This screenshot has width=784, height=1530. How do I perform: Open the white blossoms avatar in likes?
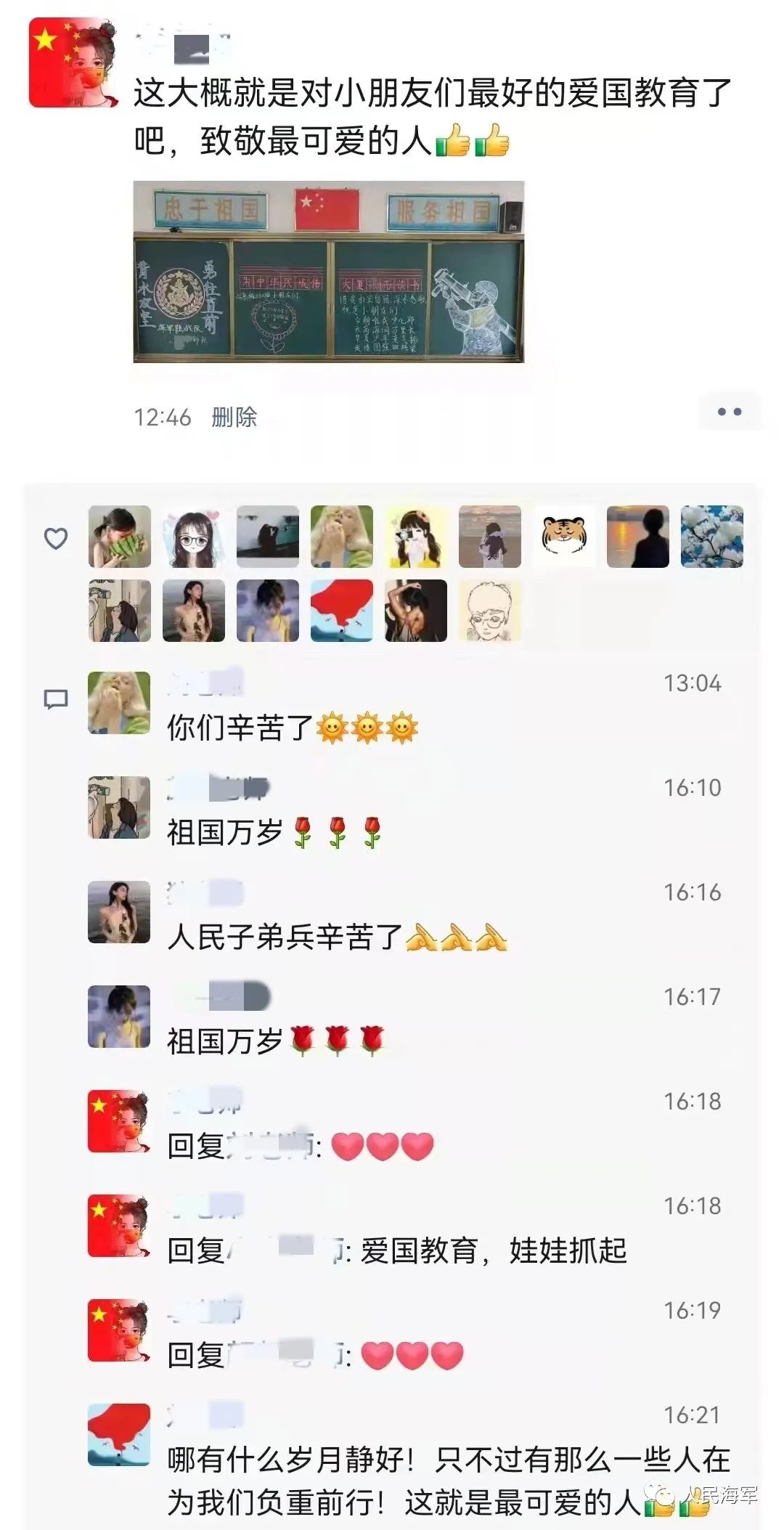point(711,537)
